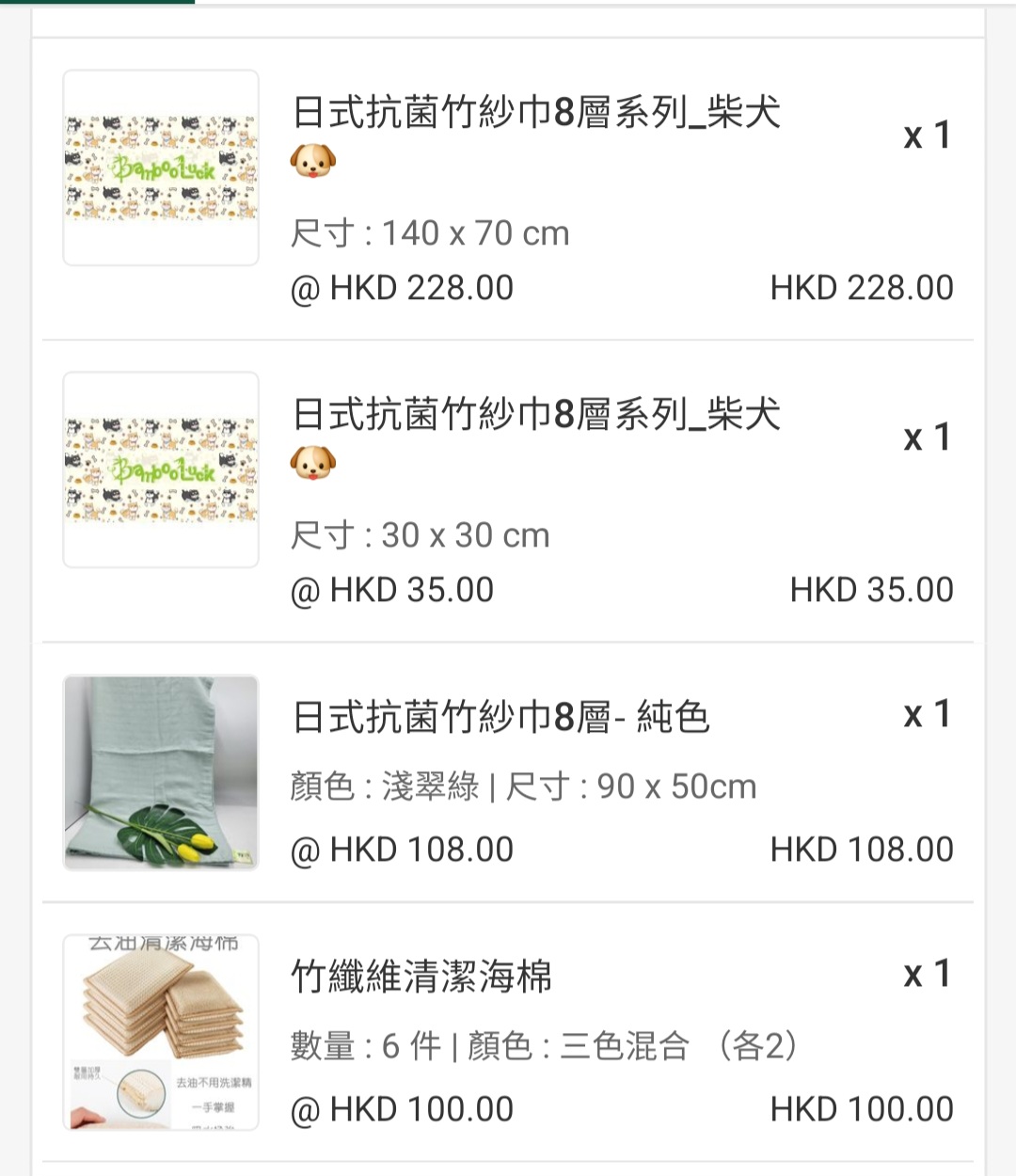The height and width of the screenshot is (1176, 1016).
Task: Click the 140 x 70 cm towel product image
Action: click(160, 167)
